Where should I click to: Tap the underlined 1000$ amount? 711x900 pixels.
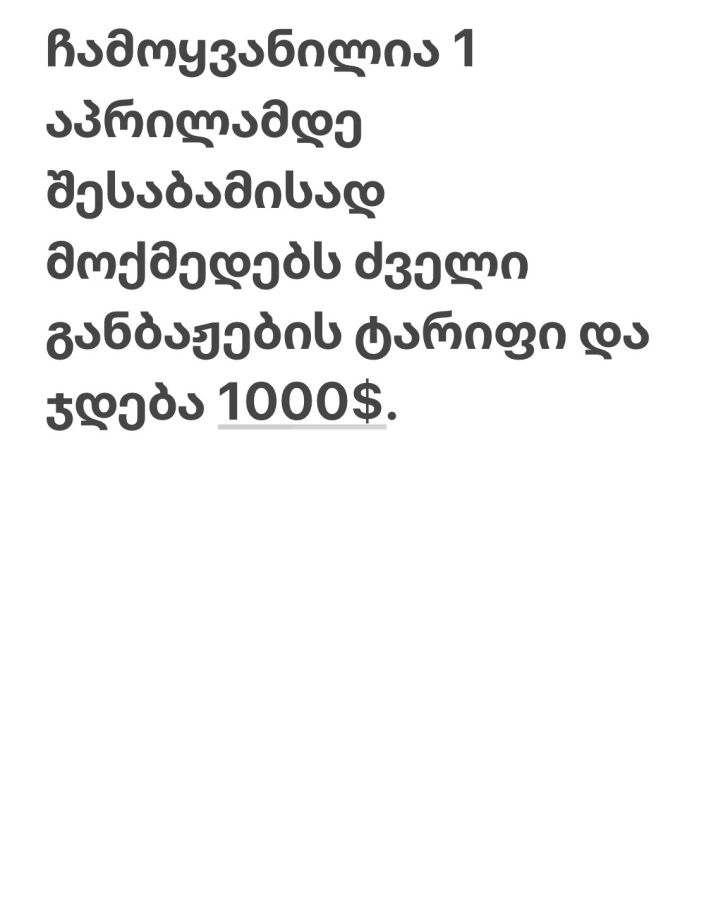pyautogui.click(x=301, y=403)
